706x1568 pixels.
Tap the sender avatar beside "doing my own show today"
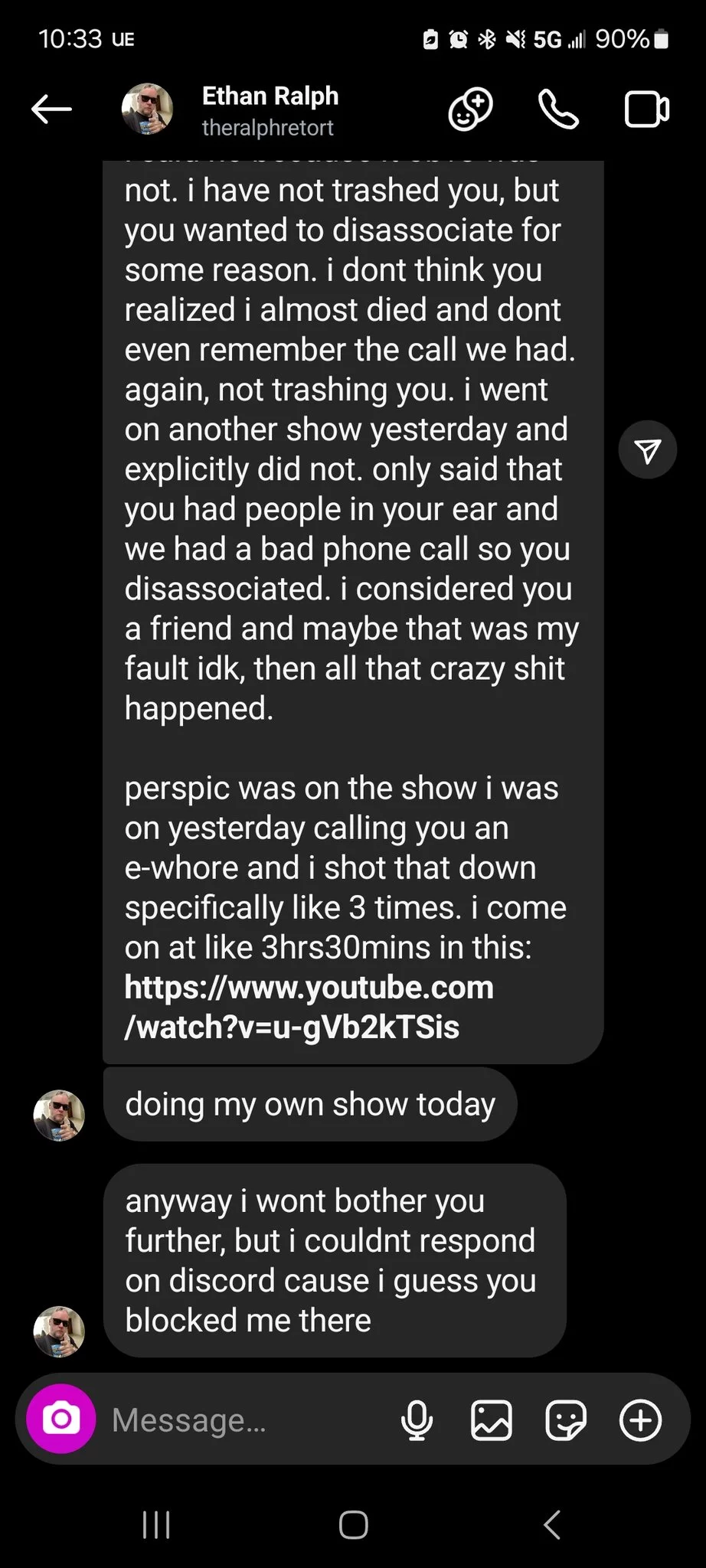(59, 1116)
